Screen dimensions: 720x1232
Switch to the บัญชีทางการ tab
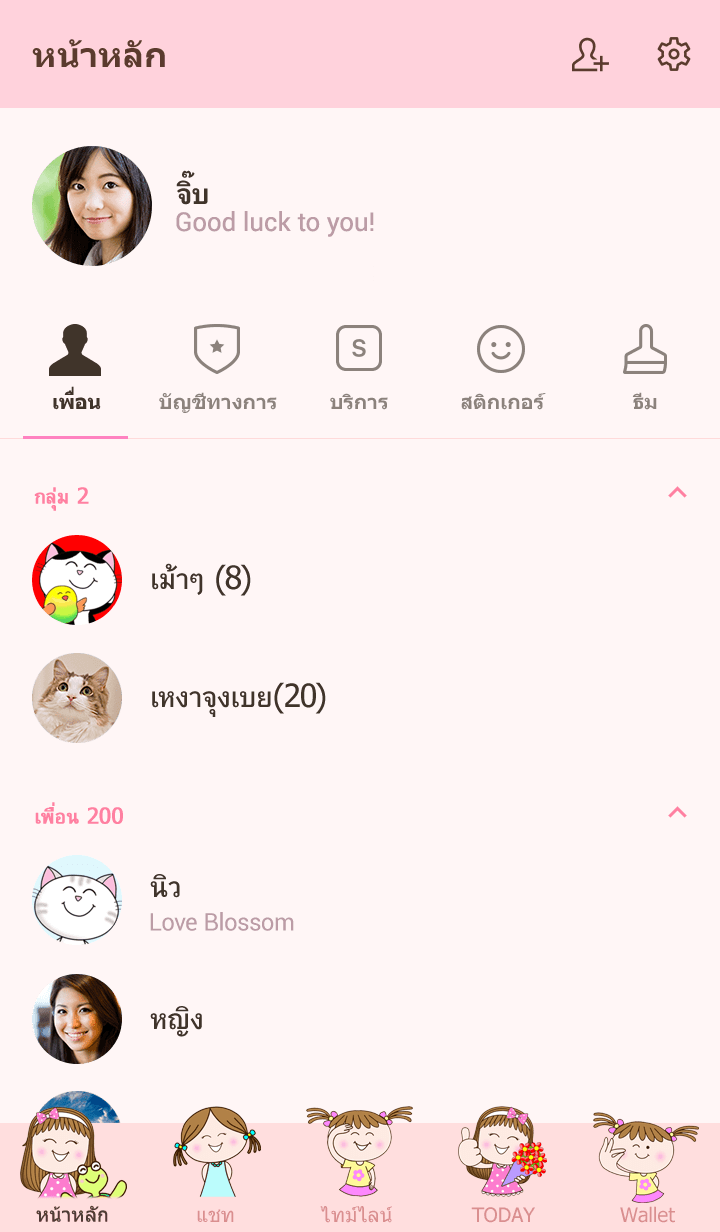point(217,370)
